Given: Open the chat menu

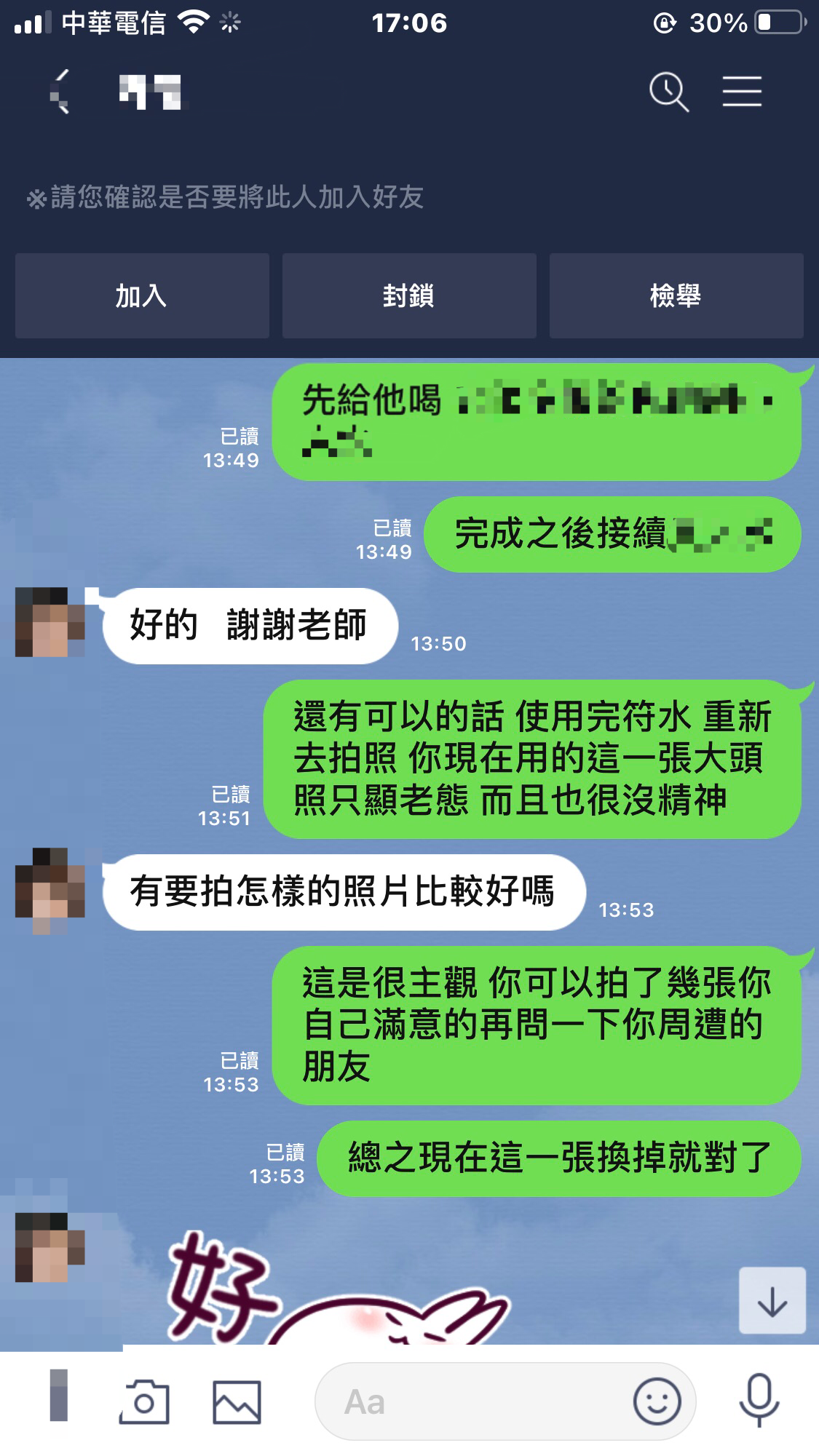Looking at the screenshot, I should [742, 92].
